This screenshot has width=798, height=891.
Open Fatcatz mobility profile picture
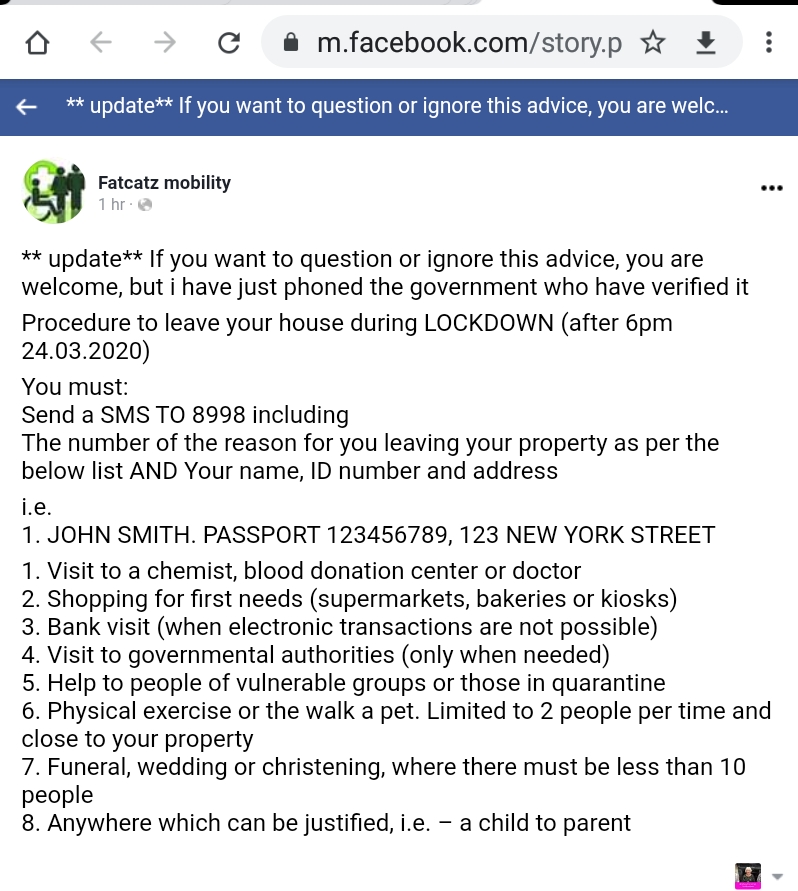point(53,191)
